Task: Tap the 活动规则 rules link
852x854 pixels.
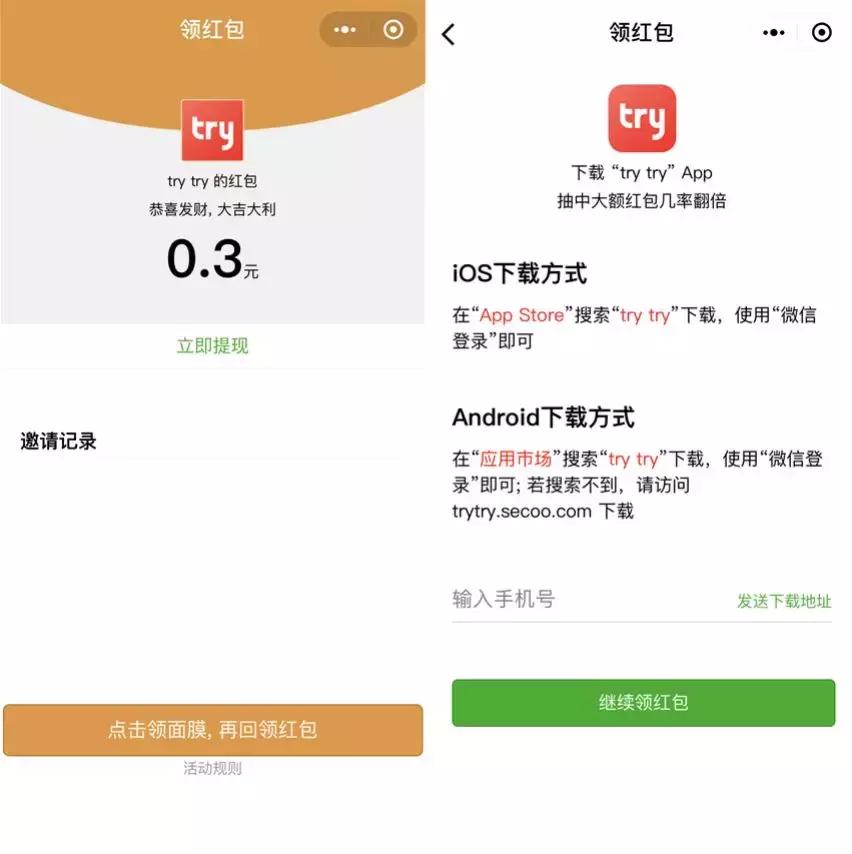Action: click(x=213, y=767)
